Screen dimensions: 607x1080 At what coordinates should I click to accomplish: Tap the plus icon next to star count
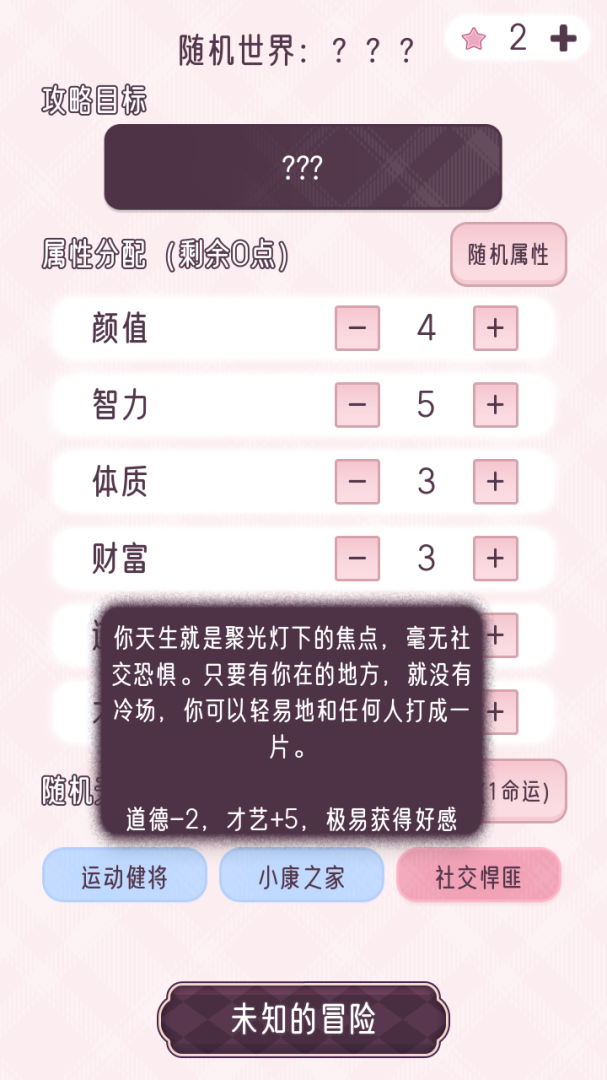[x=563, y=39]
